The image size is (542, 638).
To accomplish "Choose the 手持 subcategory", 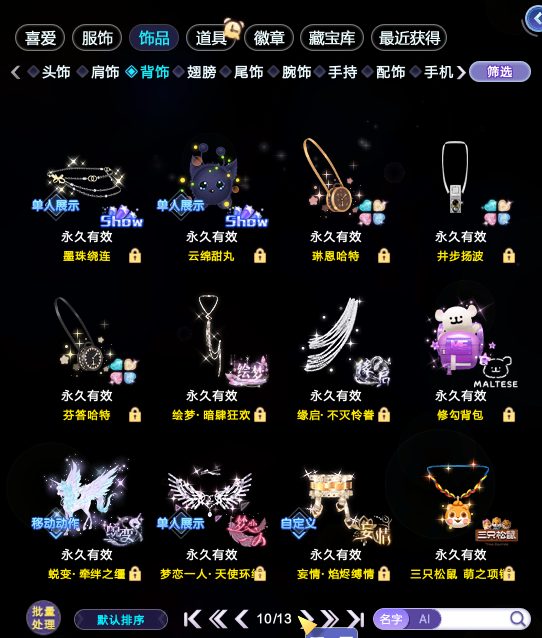I will click(x=343, y=72).
